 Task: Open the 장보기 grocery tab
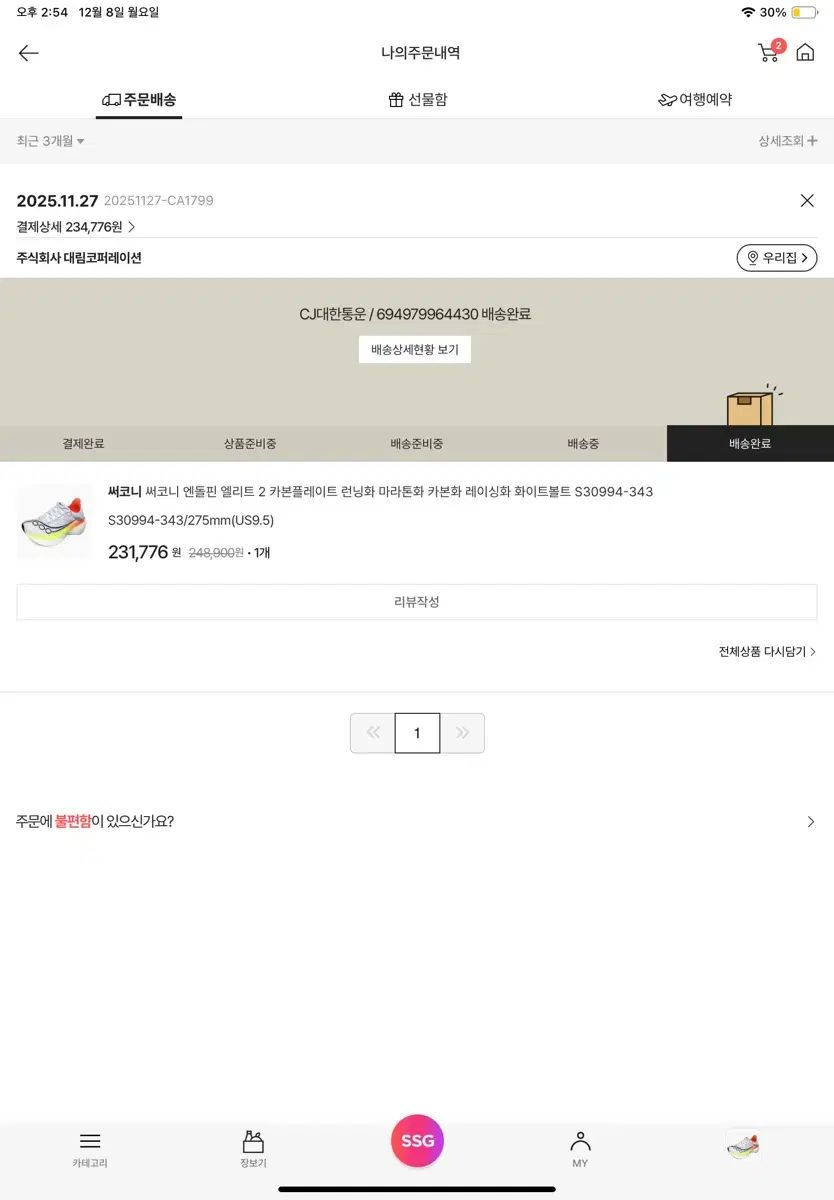tap(253, 1149)
